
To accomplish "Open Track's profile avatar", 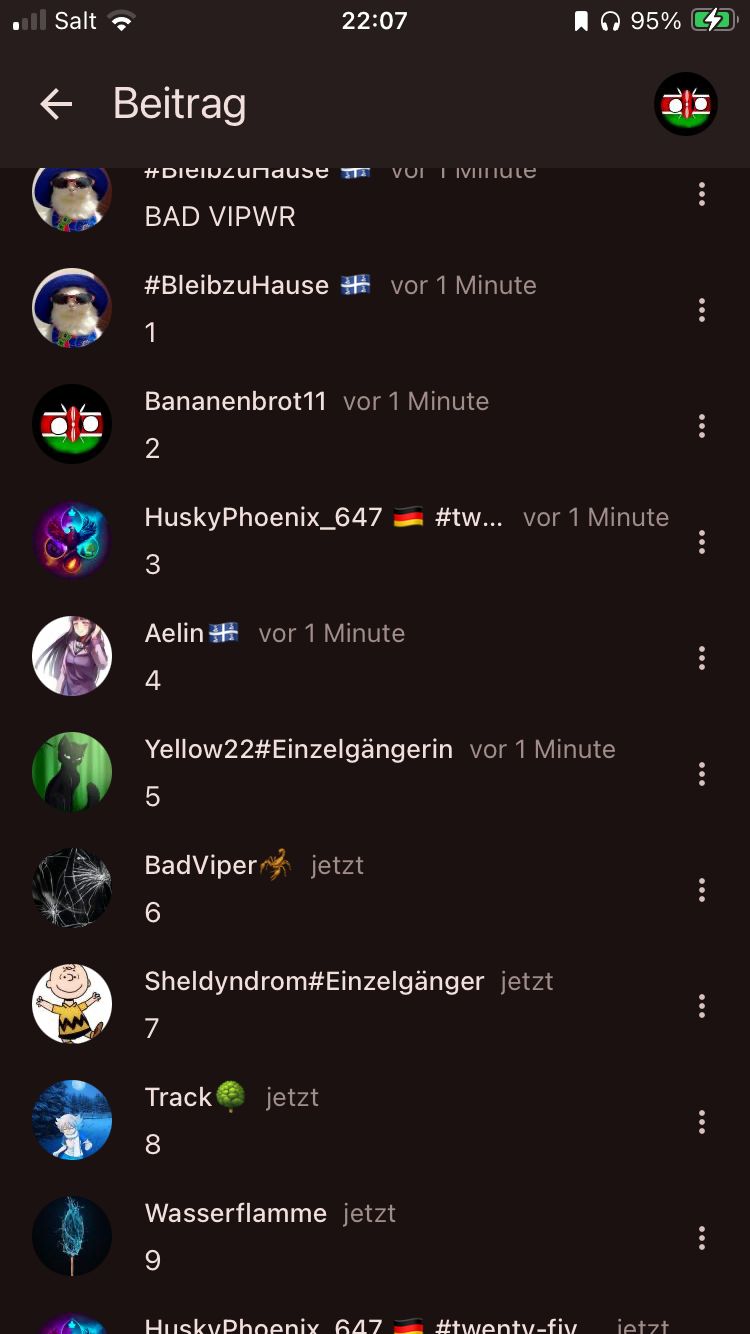I will point(72,1120).
